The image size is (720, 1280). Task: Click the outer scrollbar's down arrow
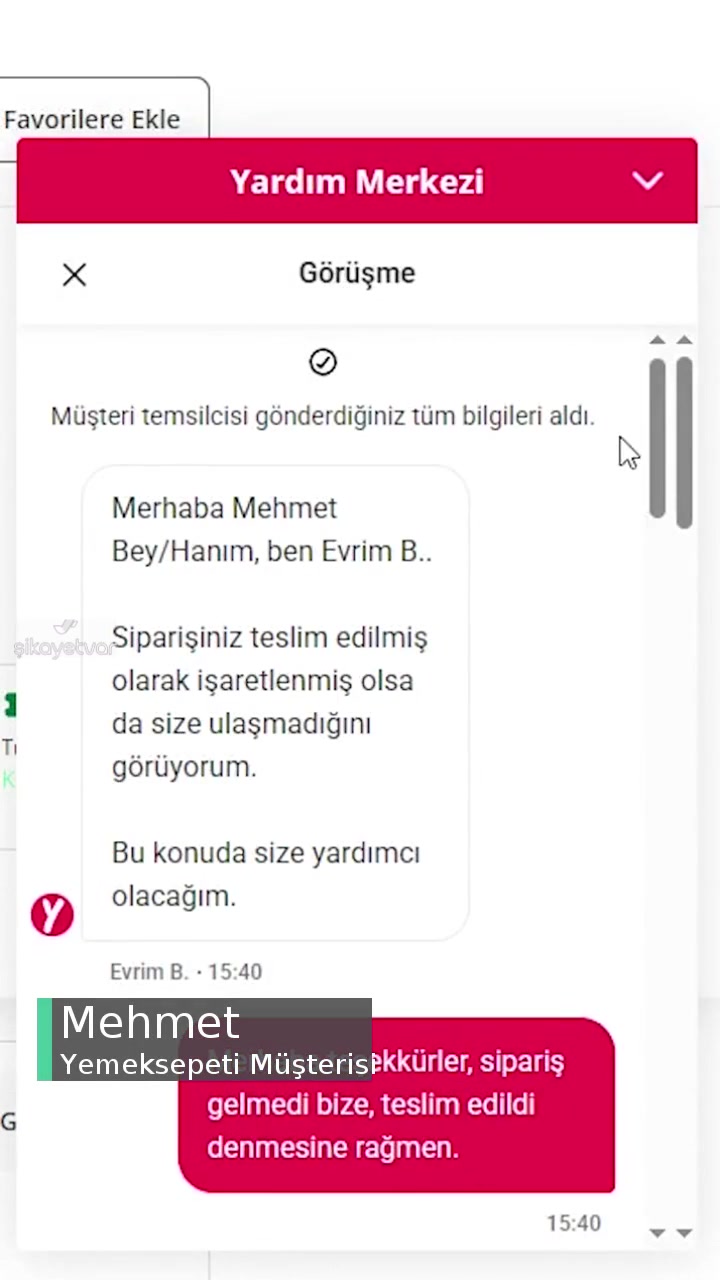point(684,1233)
